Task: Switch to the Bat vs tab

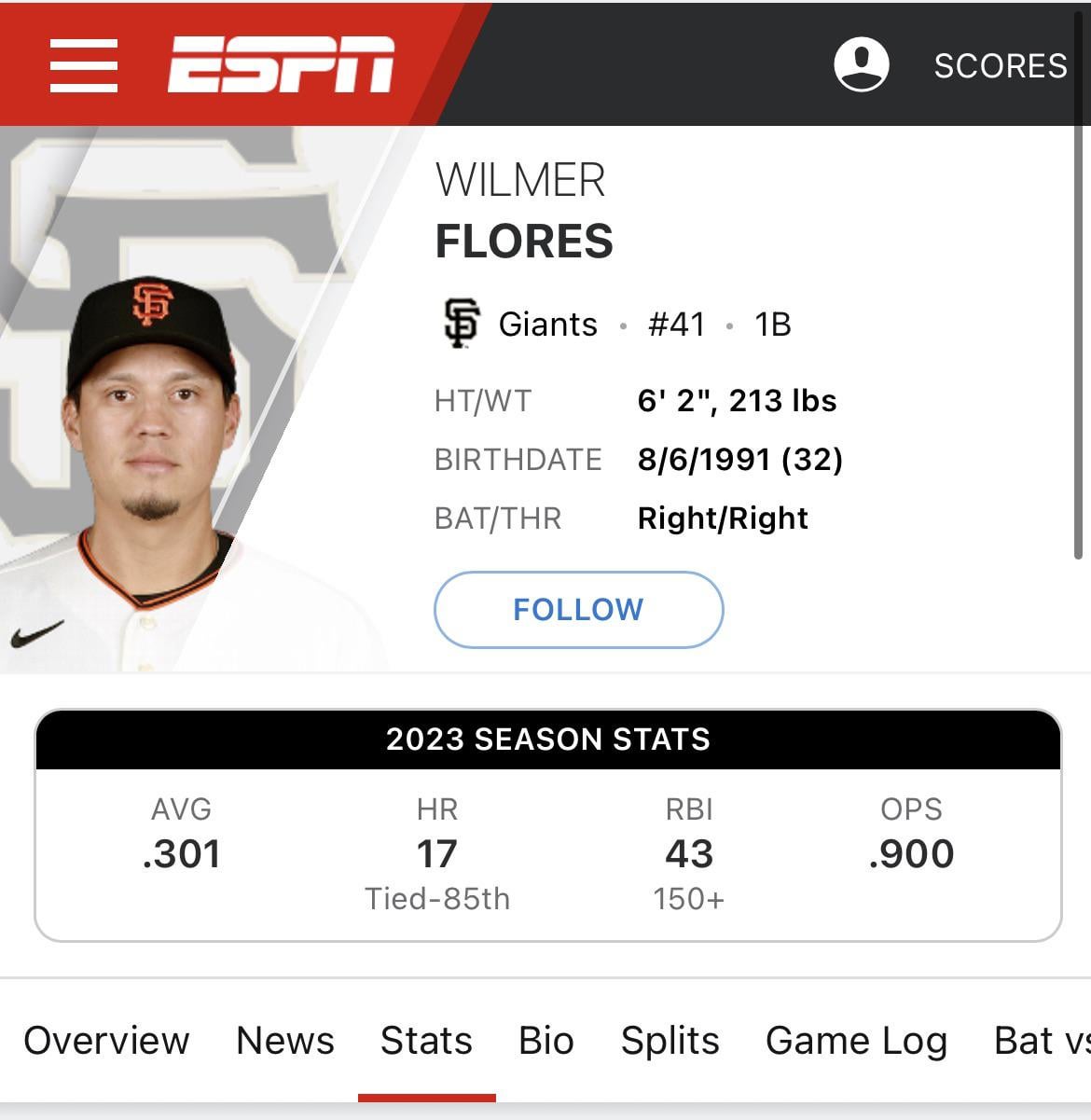Action: [x=1041, y=1041]
